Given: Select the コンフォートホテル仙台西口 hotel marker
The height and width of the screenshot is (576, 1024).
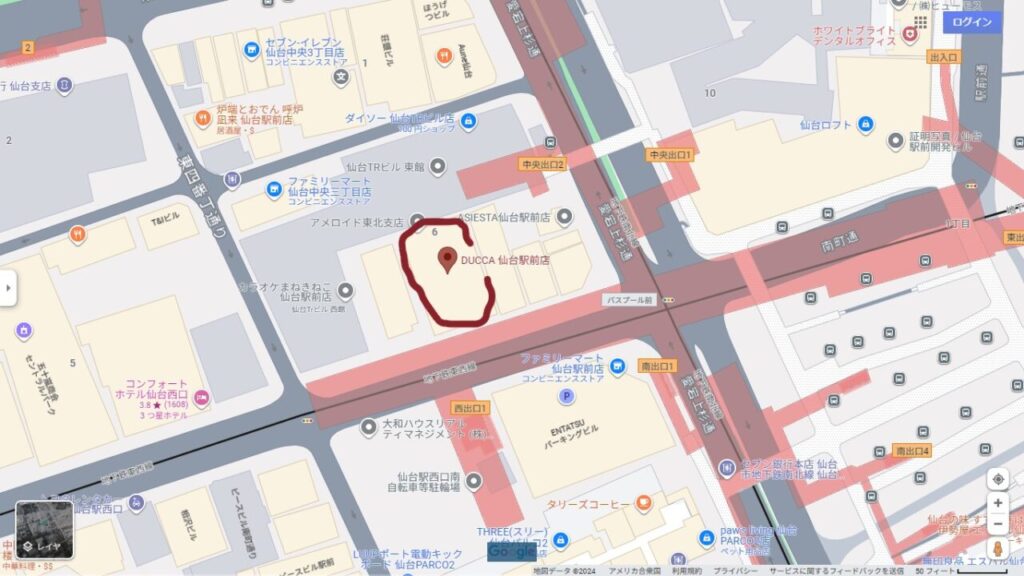Looking at the screenshot, I should click(x=202, y=397).
